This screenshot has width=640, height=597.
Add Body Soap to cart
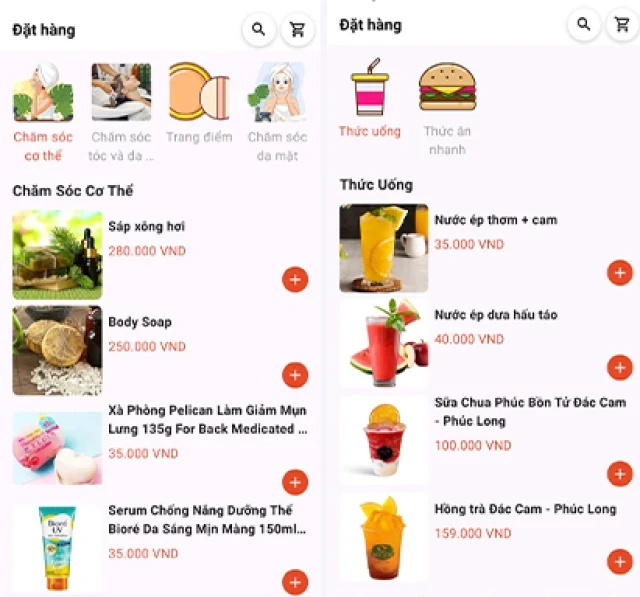[295, 375]
